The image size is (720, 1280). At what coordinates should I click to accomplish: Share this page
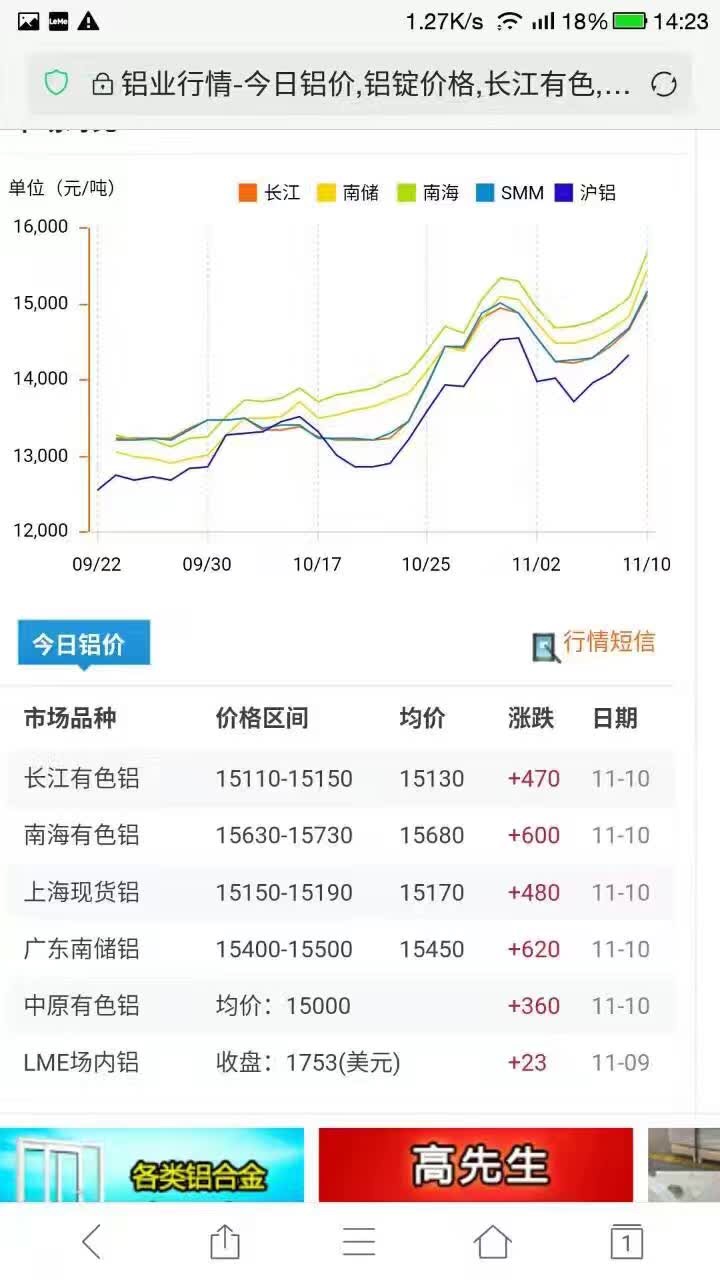225,1242
